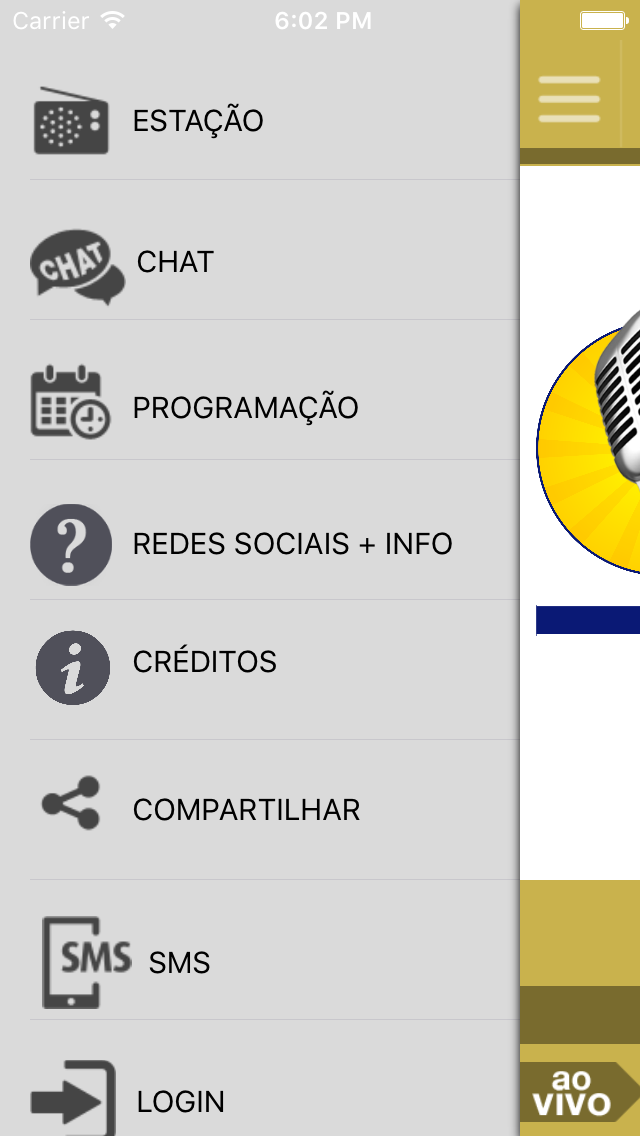The height and width of the screenshot is (1136, 640).
Task: Open the Estação menu item
Action: [x=259, y=120]
